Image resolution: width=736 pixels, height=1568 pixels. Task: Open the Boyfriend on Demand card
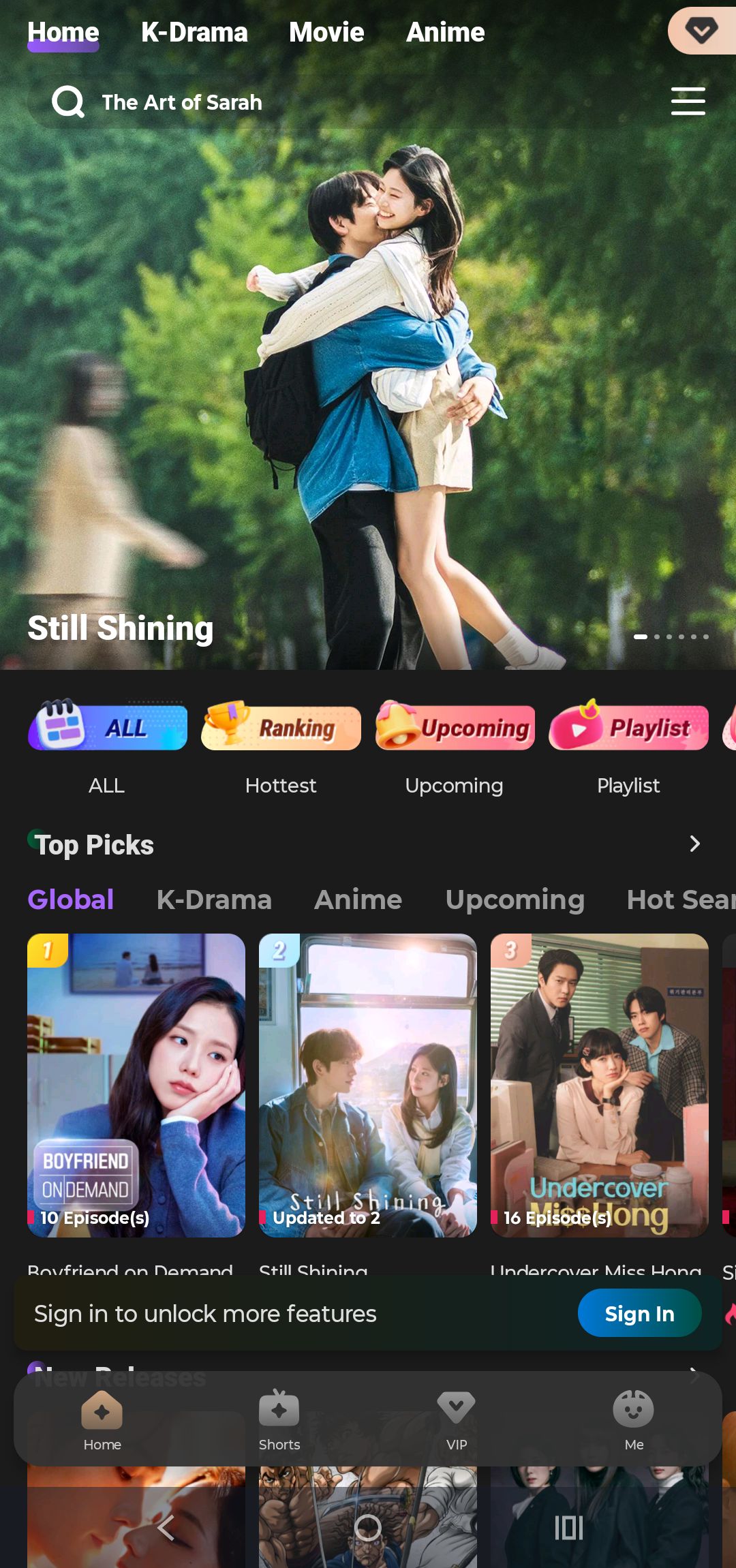(x=136, y=1085)
